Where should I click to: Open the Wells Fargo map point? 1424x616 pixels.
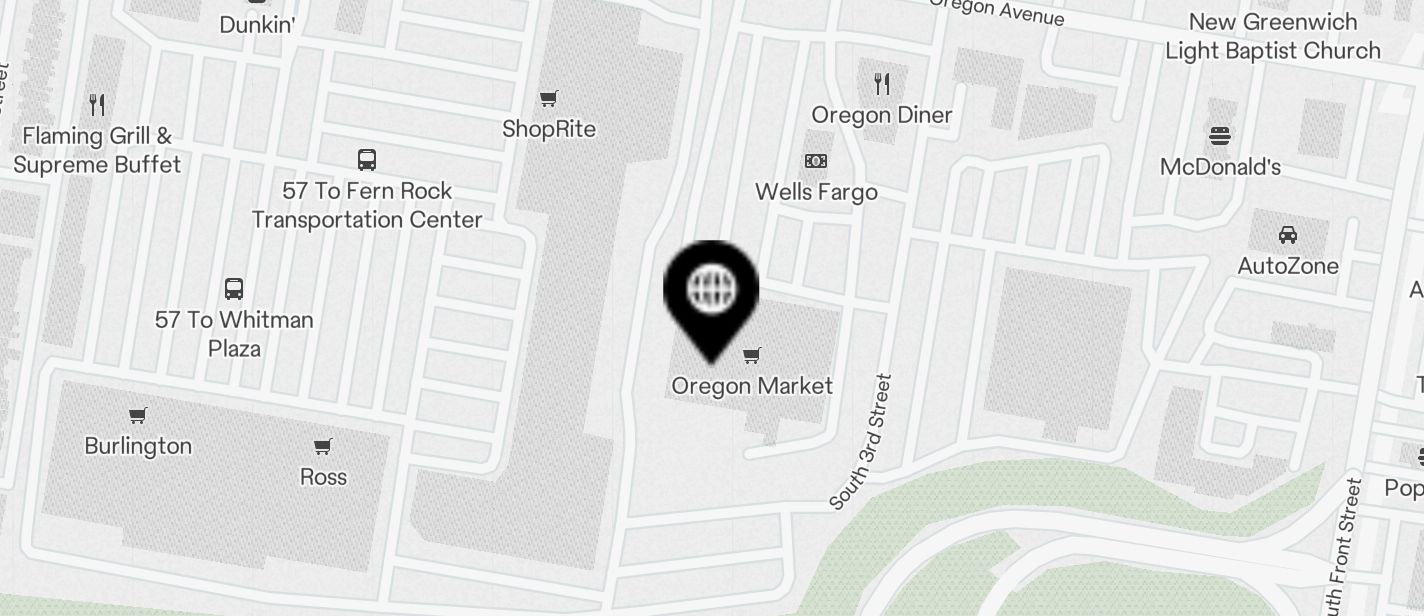point(816,161)
